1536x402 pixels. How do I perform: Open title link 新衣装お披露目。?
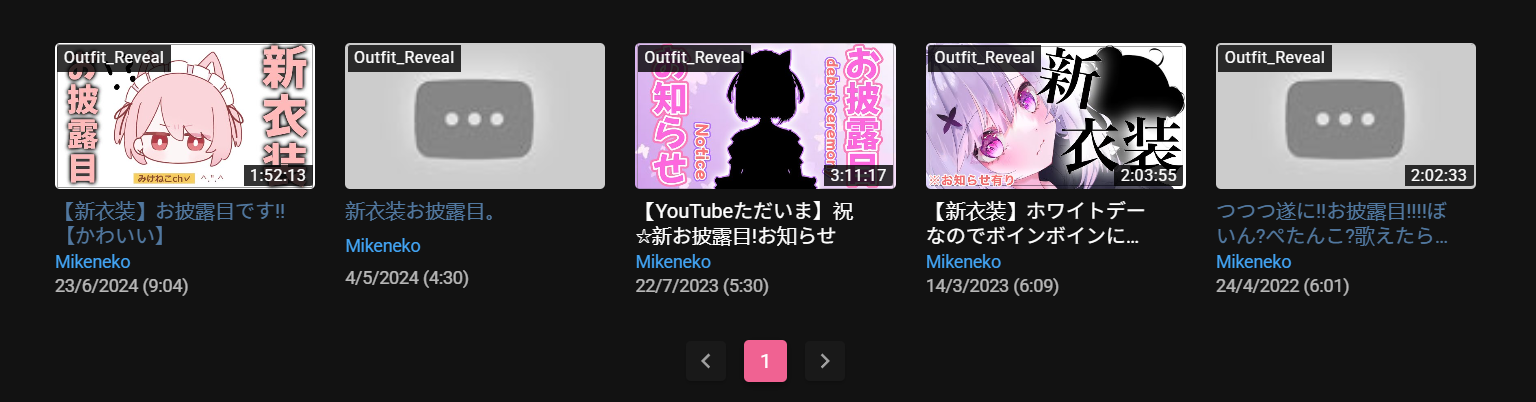tap(421, 211)
